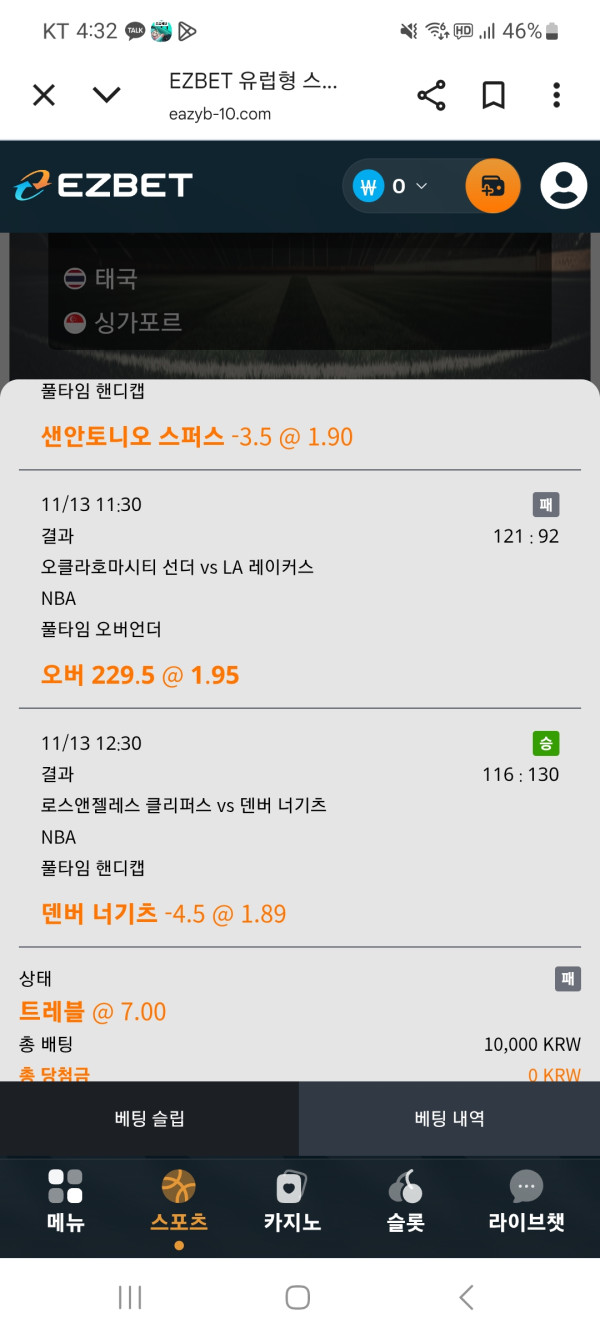
Task: Switch to the 베팅 슬립 tab
Action: (x=149, y=1119)
